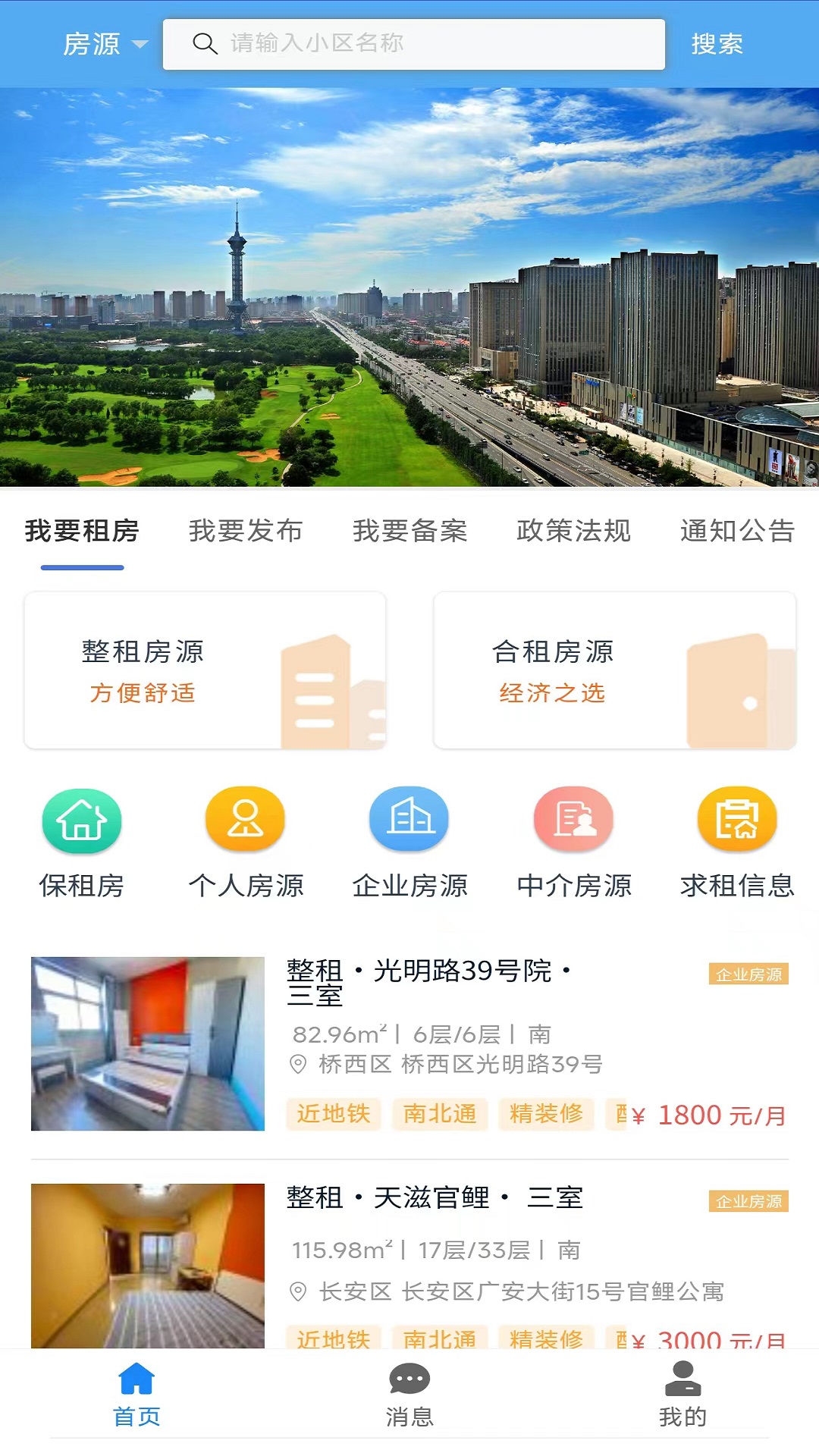The width and height of the screenshot is (819, 1456).
Task: Focus the 请输入小区名称 search field
Action: [x=414, y=44]
